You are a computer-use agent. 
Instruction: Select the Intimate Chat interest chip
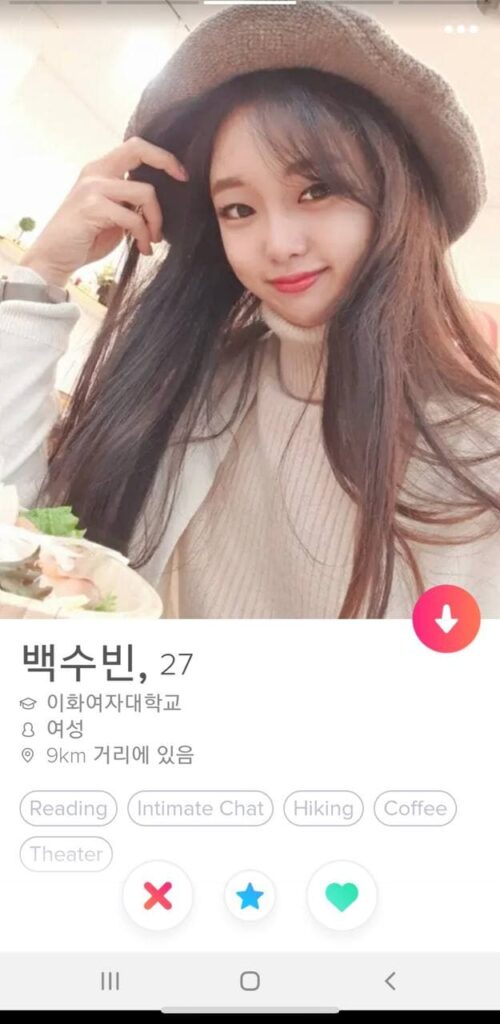pos(200,808)
